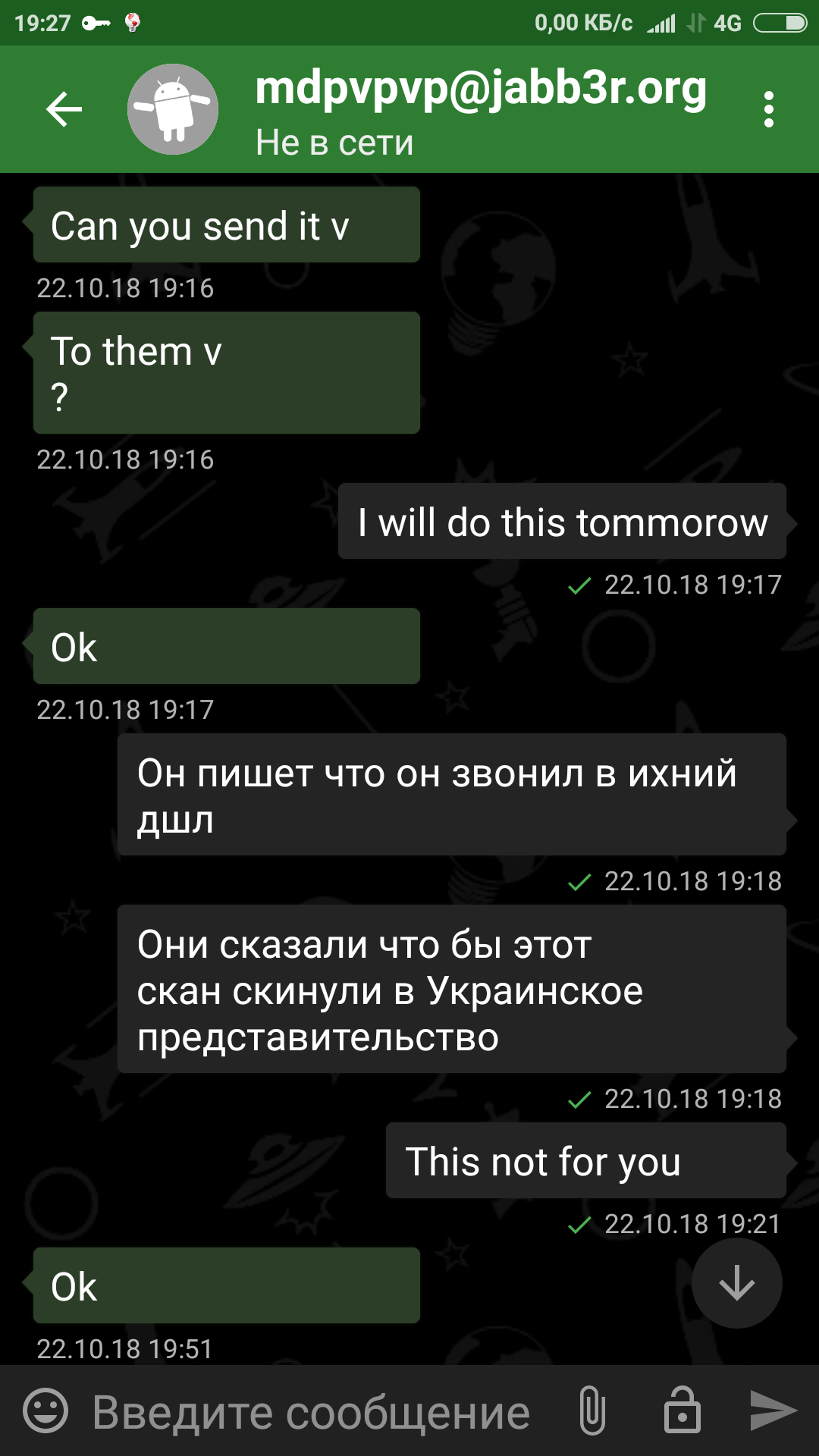Tap the encryption lock icon
Viewport: 819px width, 1456px height.
tap(682, 1410)
